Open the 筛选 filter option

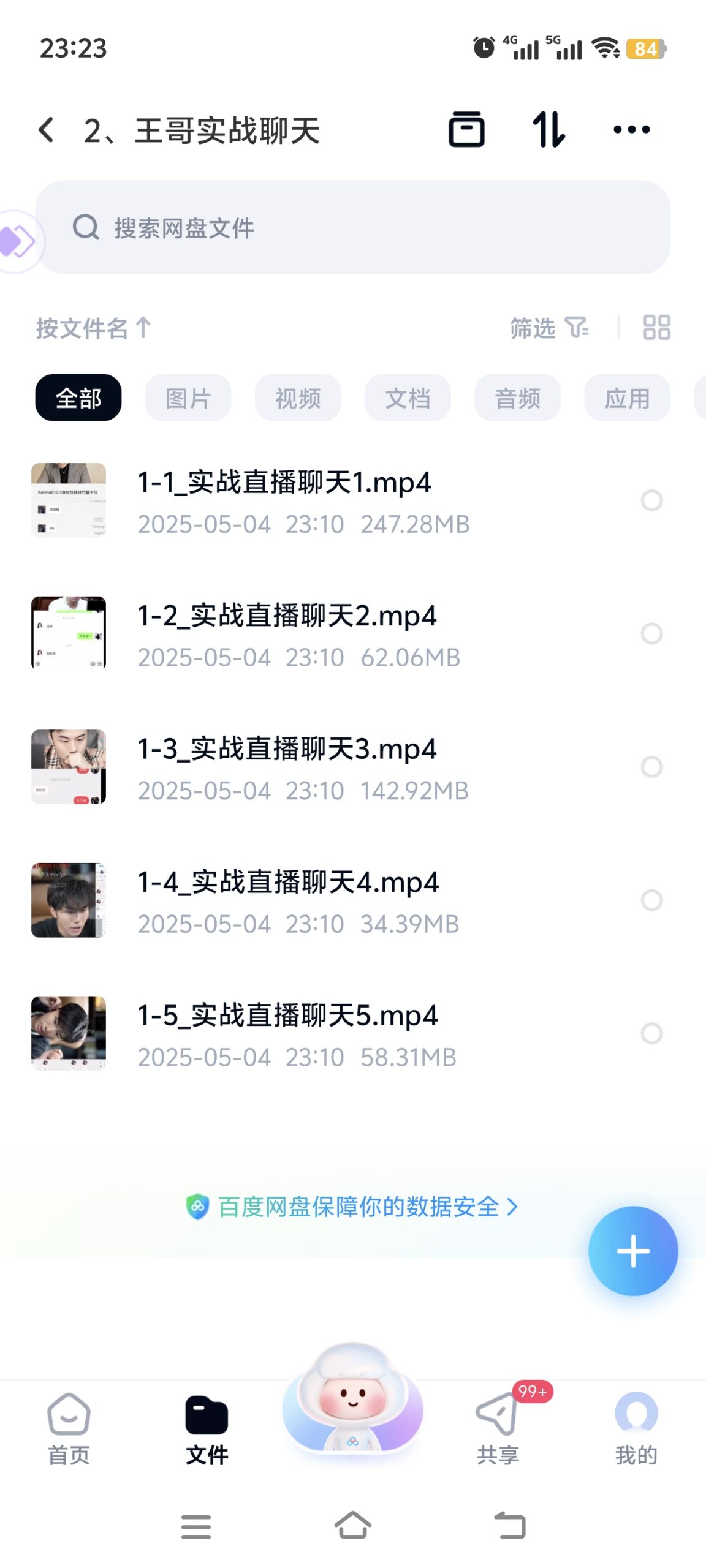(x=548, y=328)
